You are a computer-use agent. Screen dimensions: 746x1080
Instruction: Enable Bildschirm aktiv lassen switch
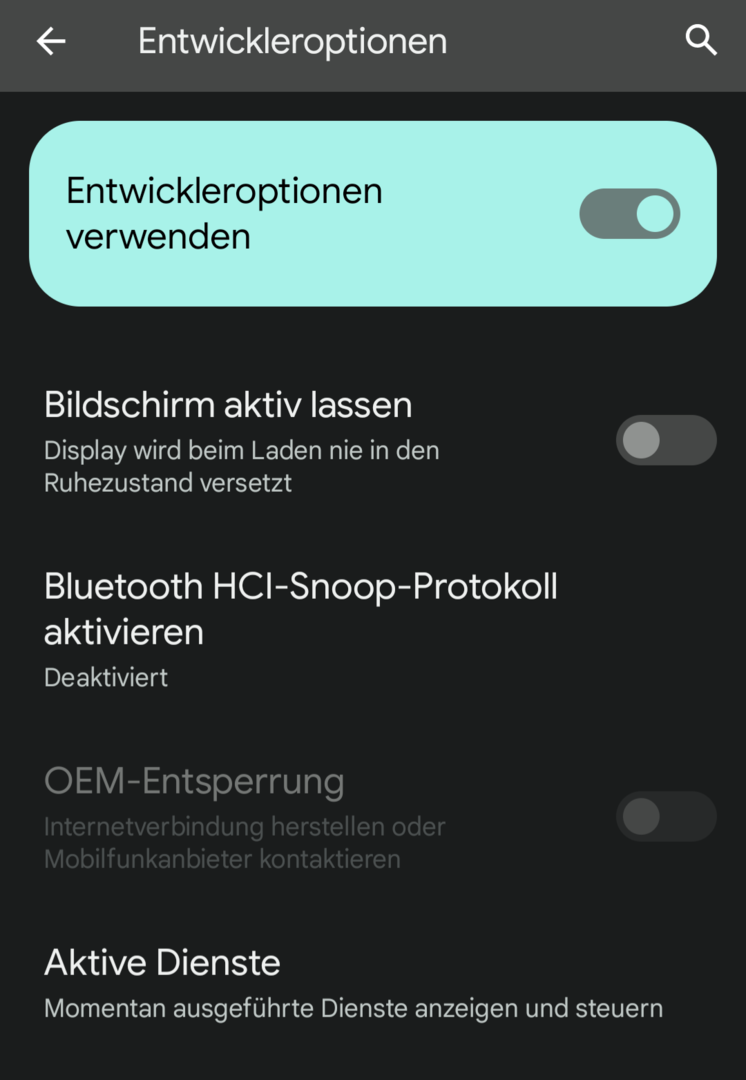665,440
